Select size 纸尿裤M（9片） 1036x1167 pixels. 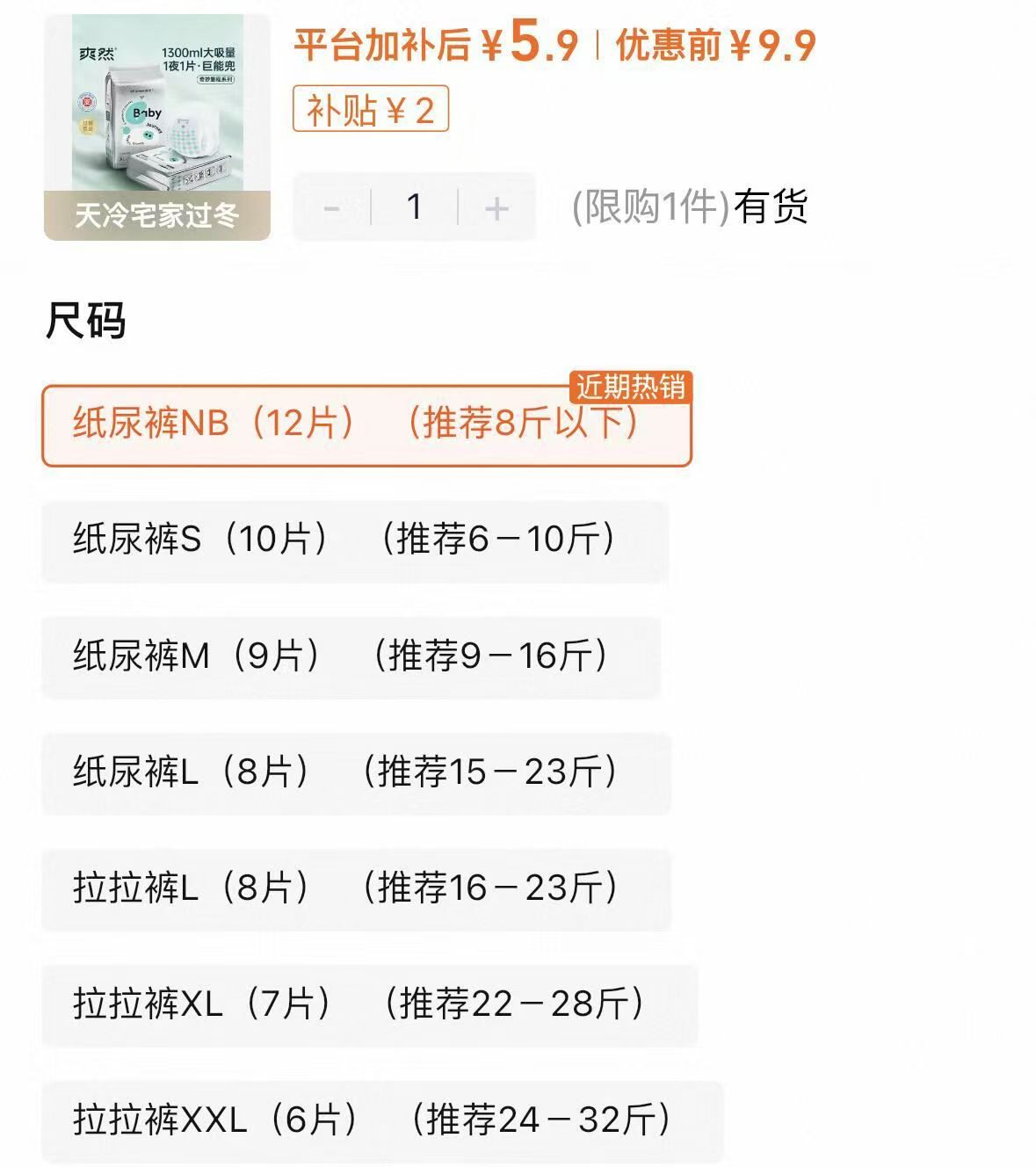click(350, 656)
